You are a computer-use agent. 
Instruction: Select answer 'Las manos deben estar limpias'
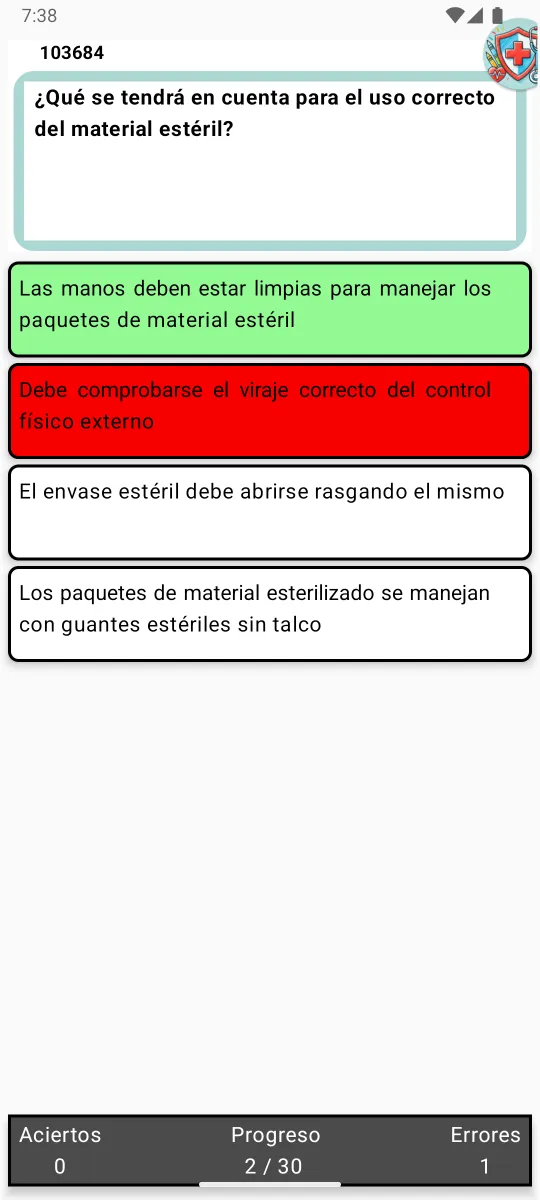(x=270, y=309)
